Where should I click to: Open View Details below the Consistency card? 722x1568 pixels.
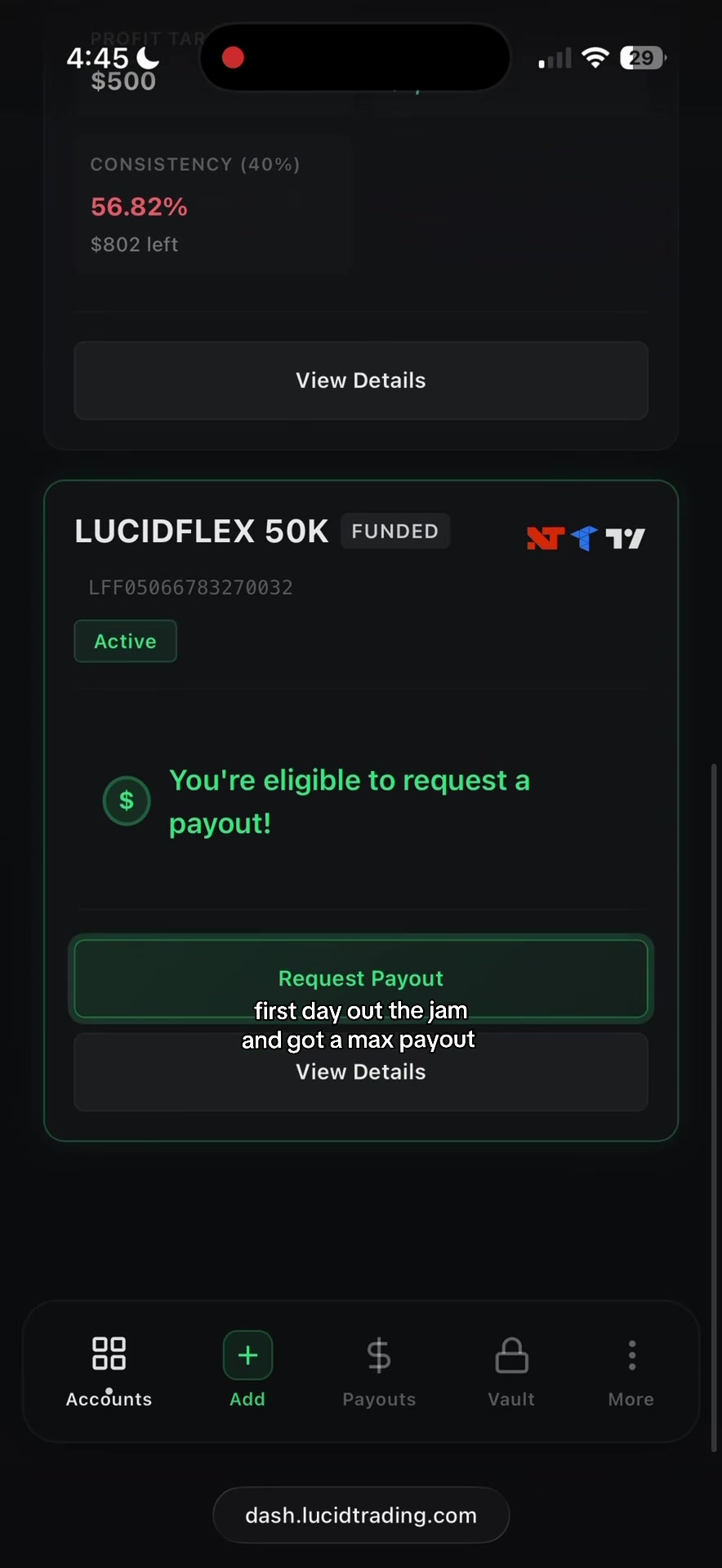(x=361, y=381)
